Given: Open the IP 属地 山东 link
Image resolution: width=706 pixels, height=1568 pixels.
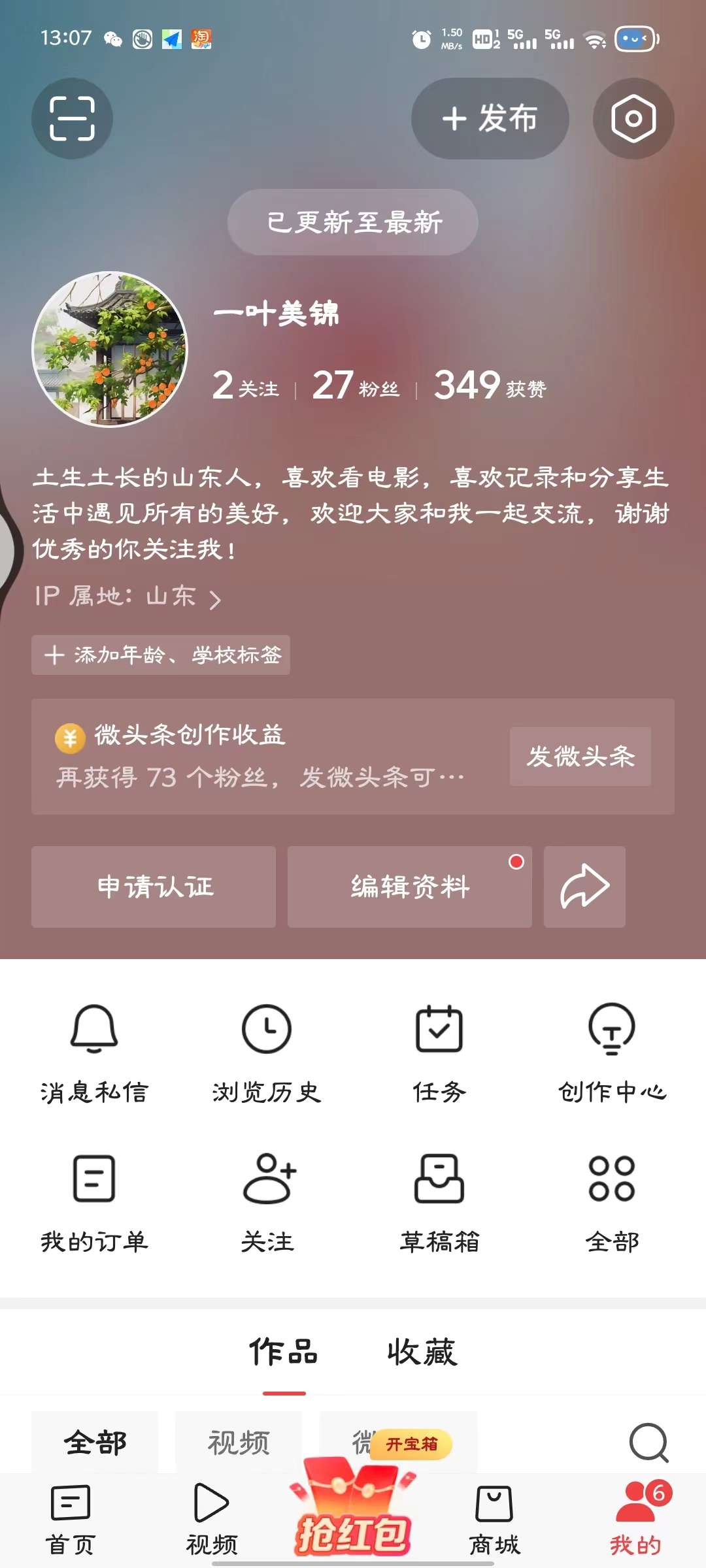Looking at the screenshot, I should click(128, 596).
